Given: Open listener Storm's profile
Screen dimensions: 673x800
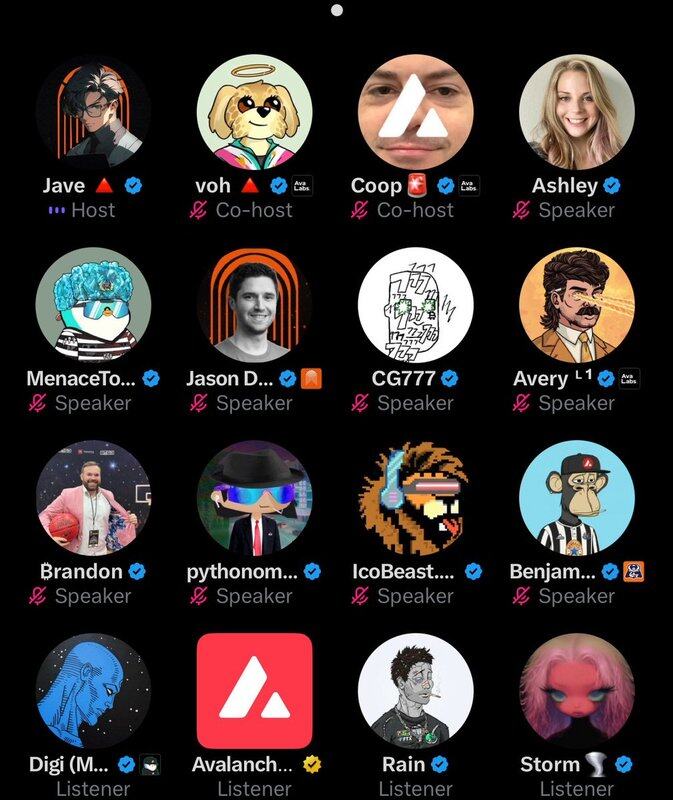Looking at the screenshot, I should 577,690.
